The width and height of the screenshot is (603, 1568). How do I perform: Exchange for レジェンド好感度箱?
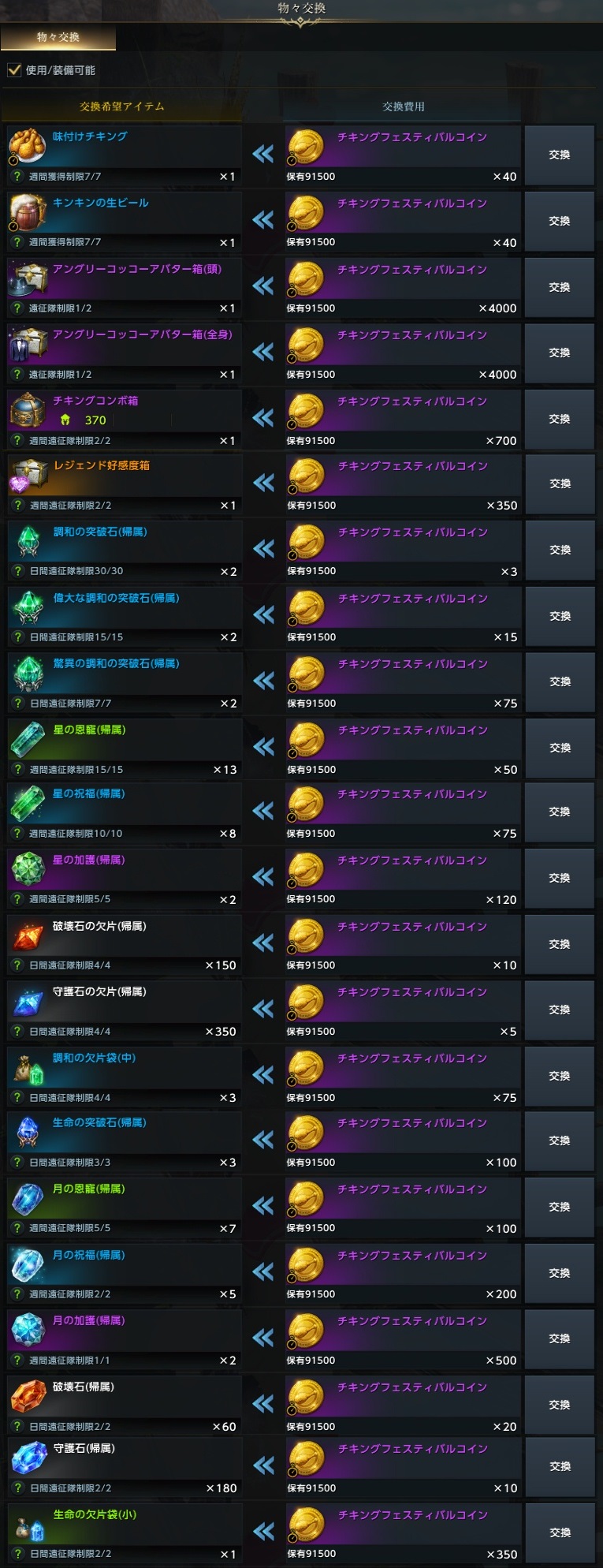560,483
